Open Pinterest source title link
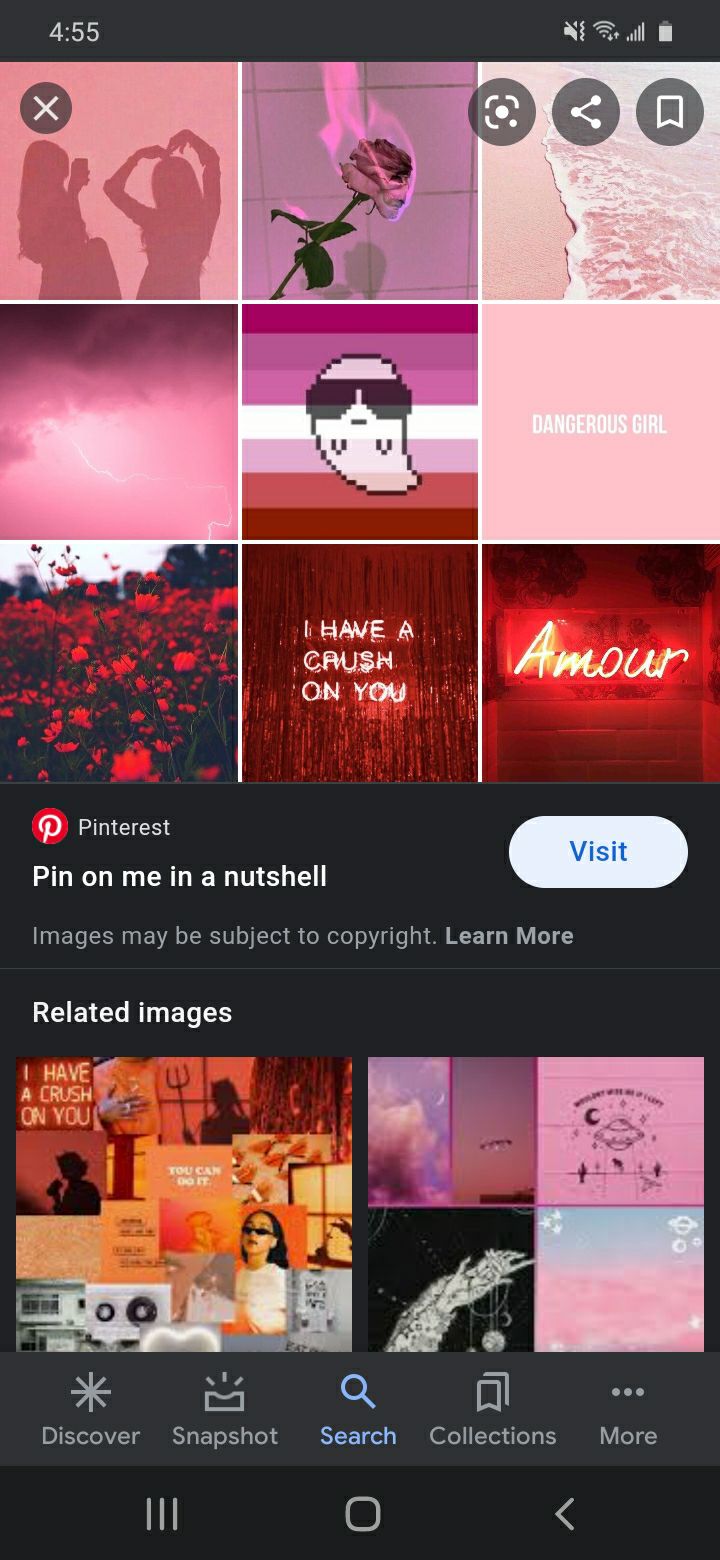The width and height of the screenshot is (720, 1560). pyautogui.click(x=180, y=877)
